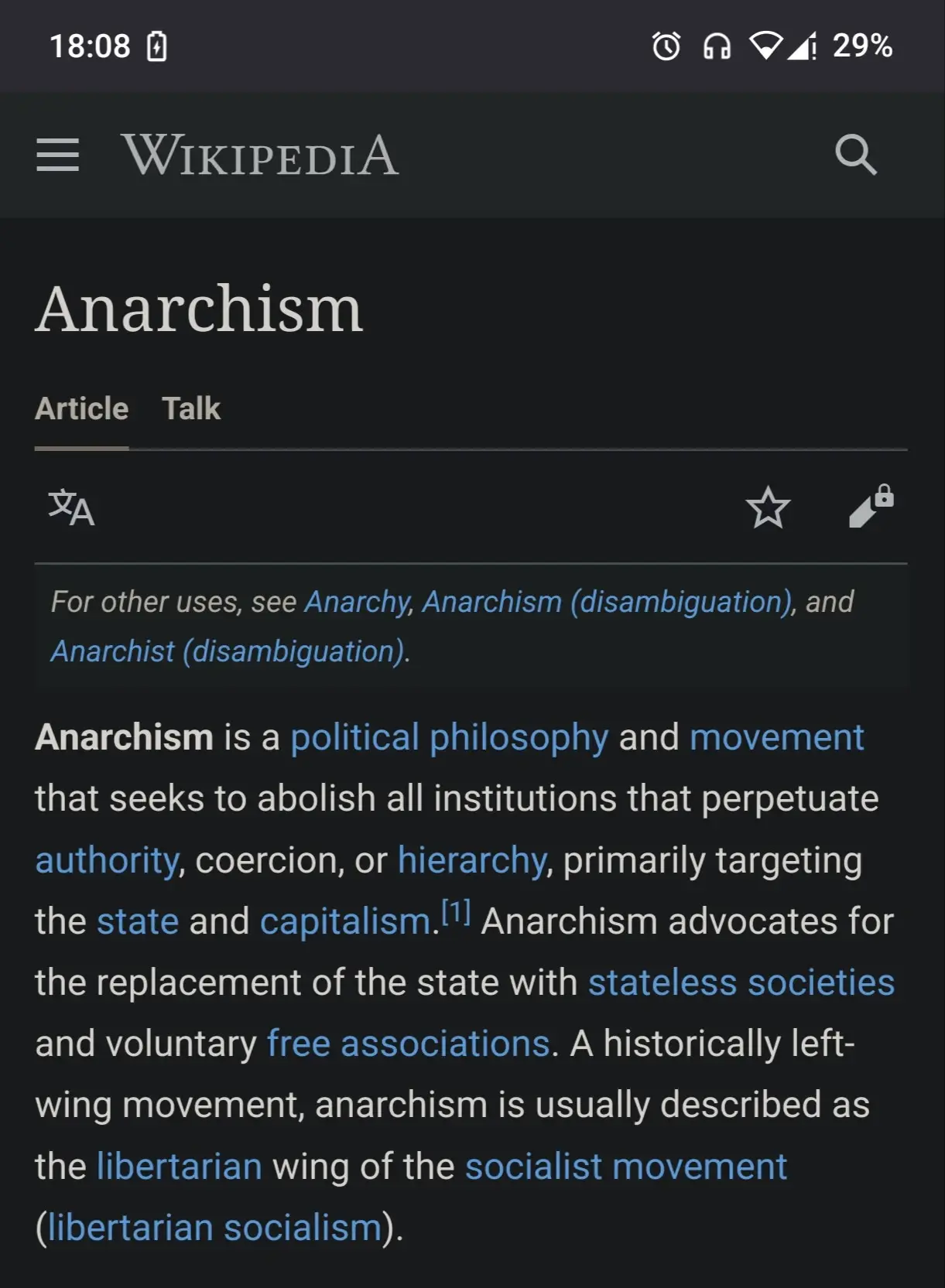
Task: Open Anarchism (disambiguation) link
Action: [x=607, y=602]
